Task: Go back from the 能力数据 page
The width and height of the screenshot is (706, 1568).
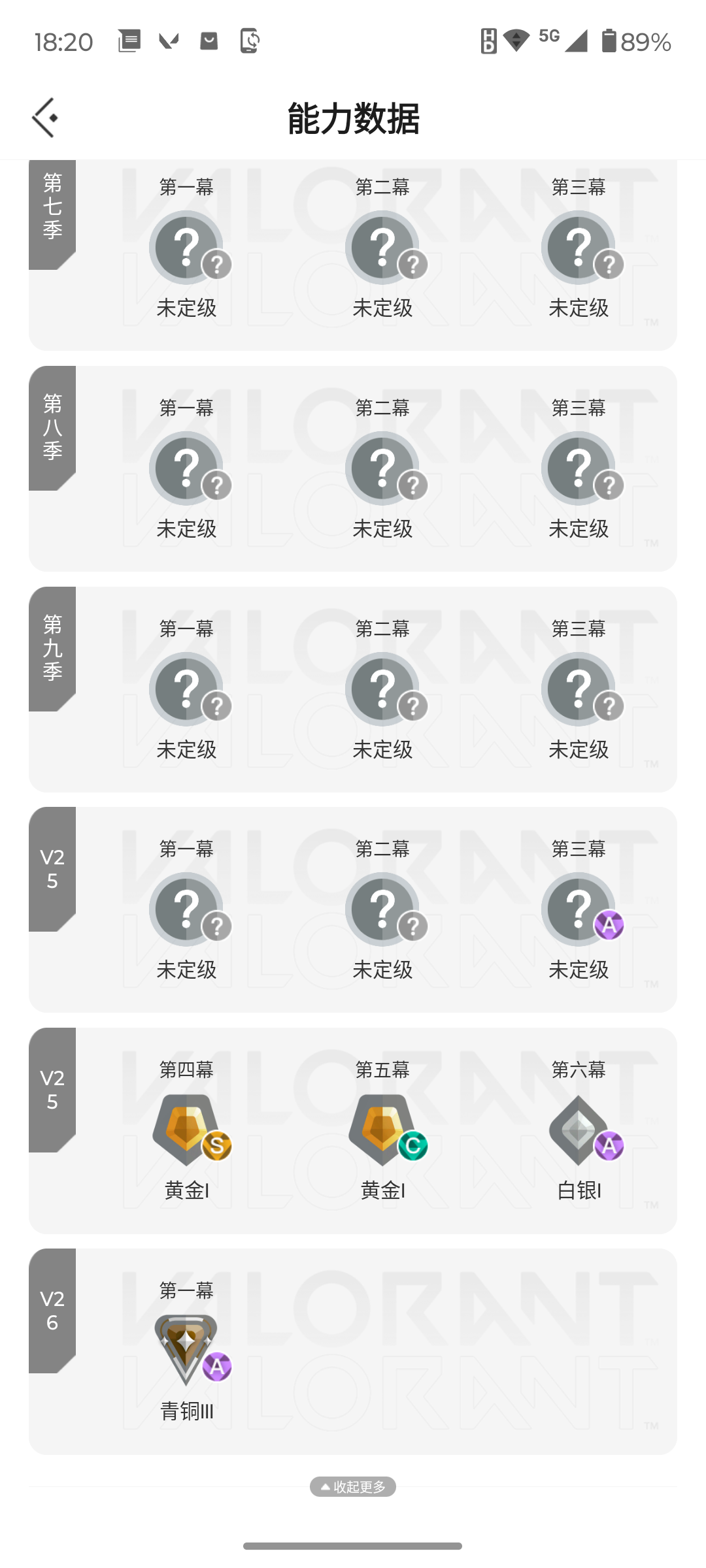Action: [x=44, y=118]
